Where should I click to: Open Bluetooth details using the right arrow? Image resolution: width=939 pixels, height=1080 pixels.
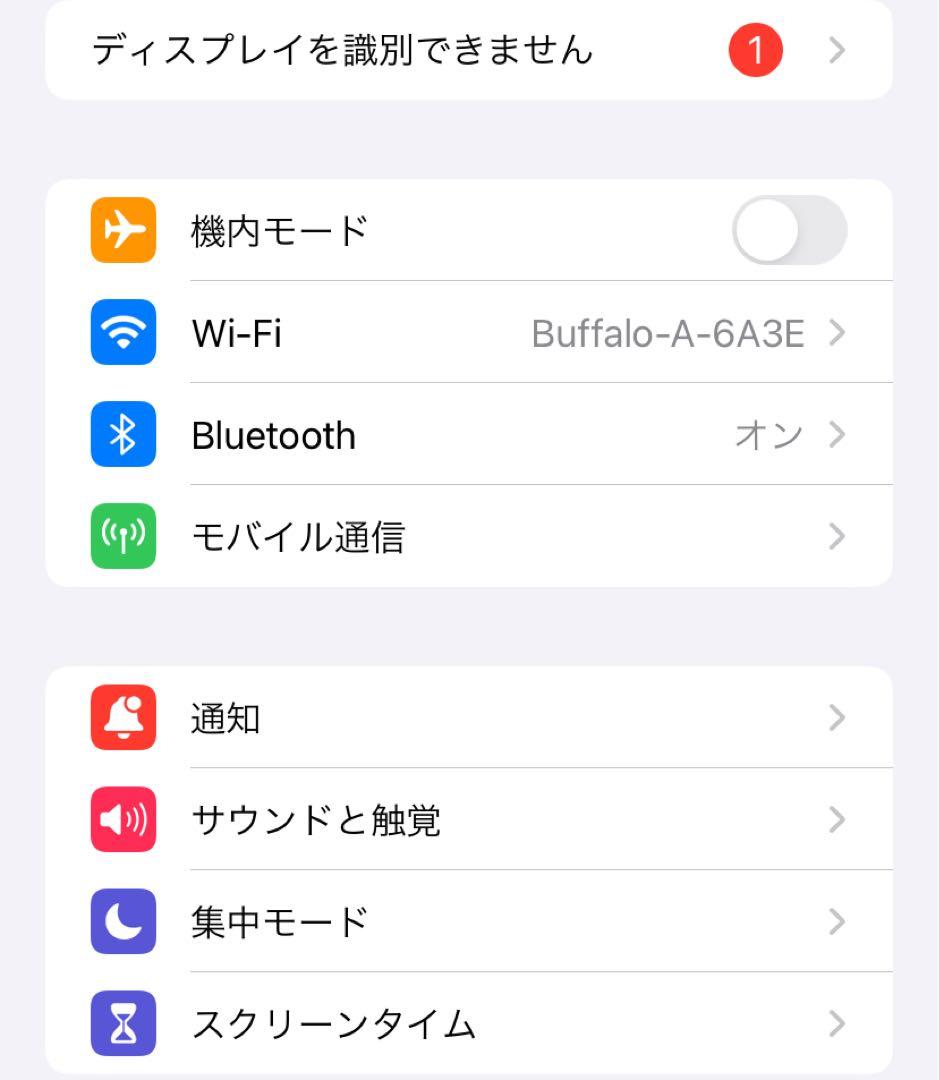pos(836,434)
